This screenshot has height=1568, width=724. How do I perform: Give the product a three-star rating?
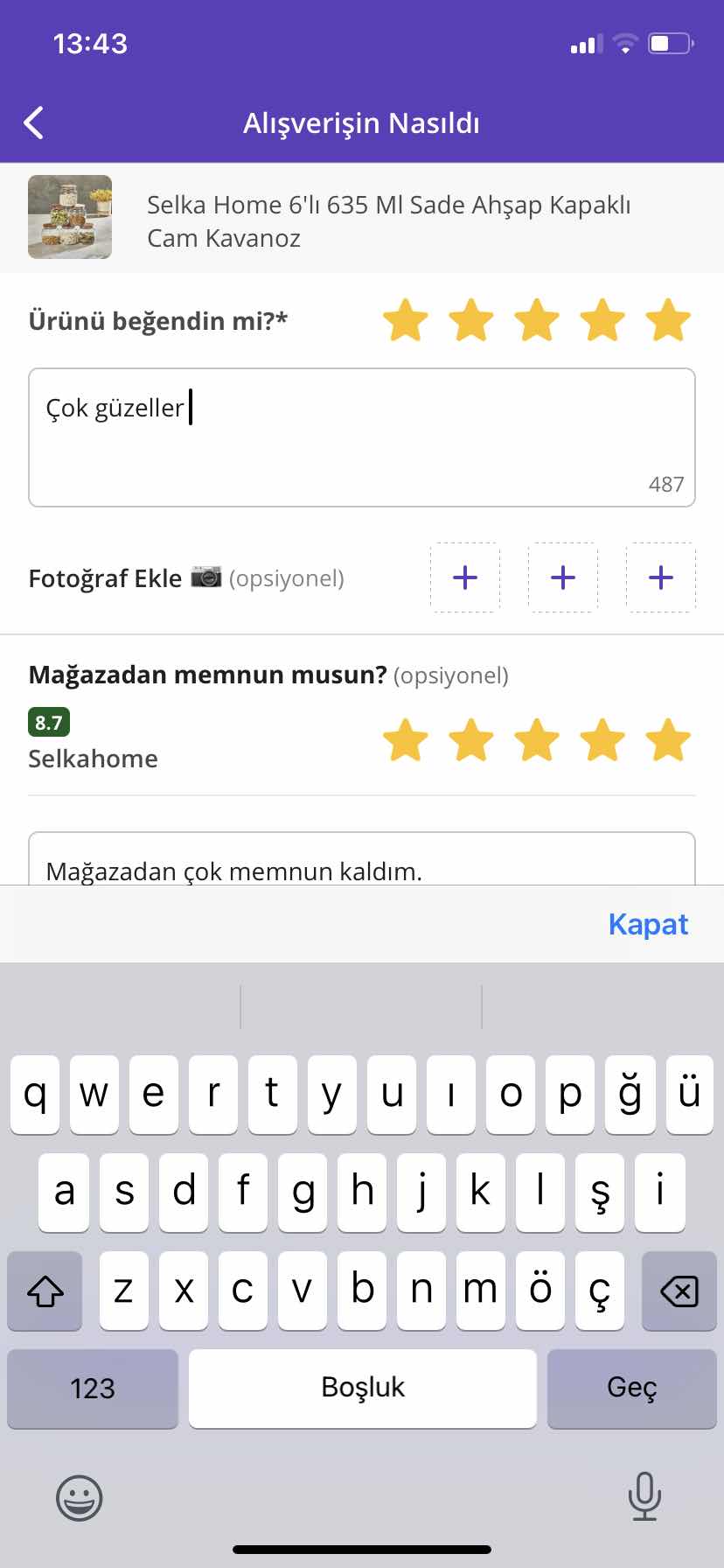[537, 320]
